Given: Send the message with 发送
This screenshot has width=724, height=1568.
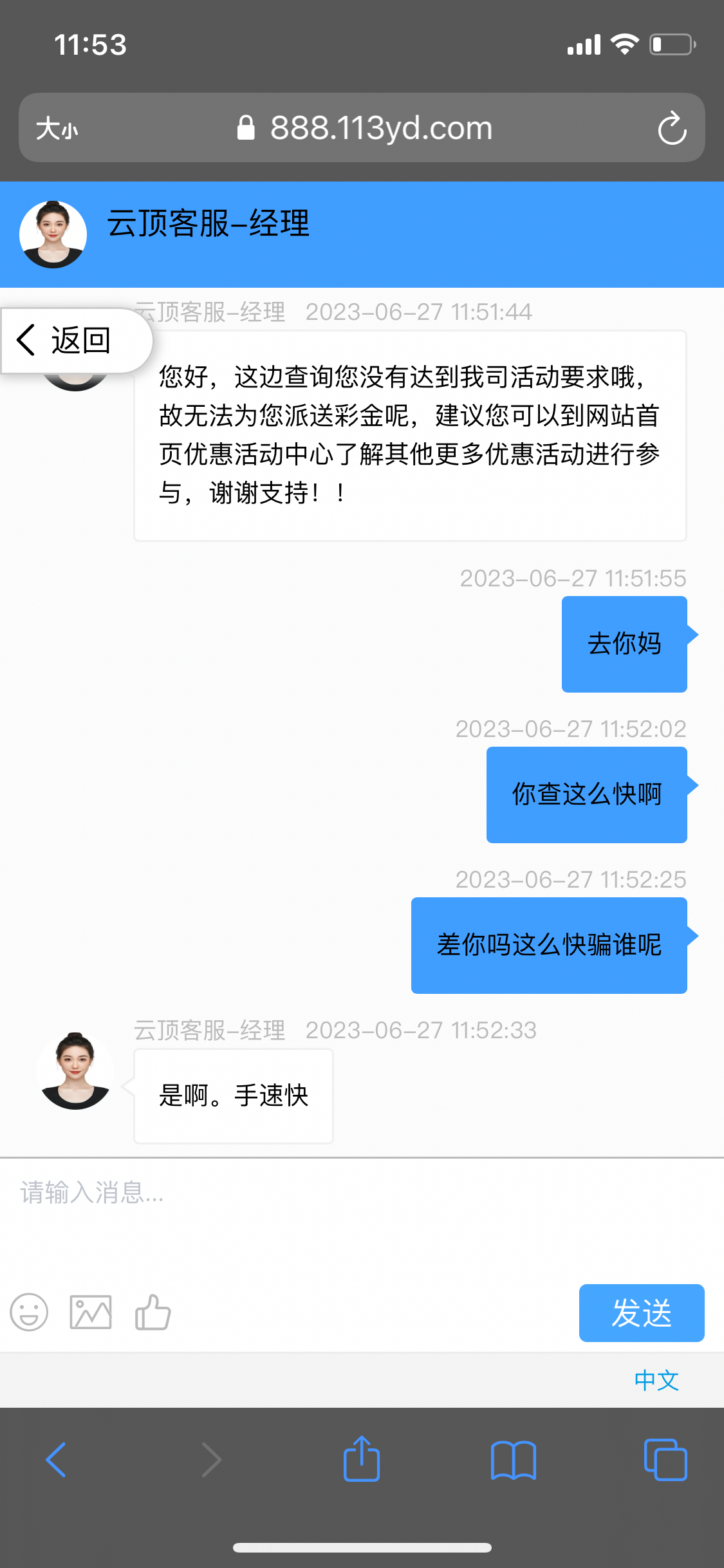Looking at the screenshot, I should (x=641, y=1313).
